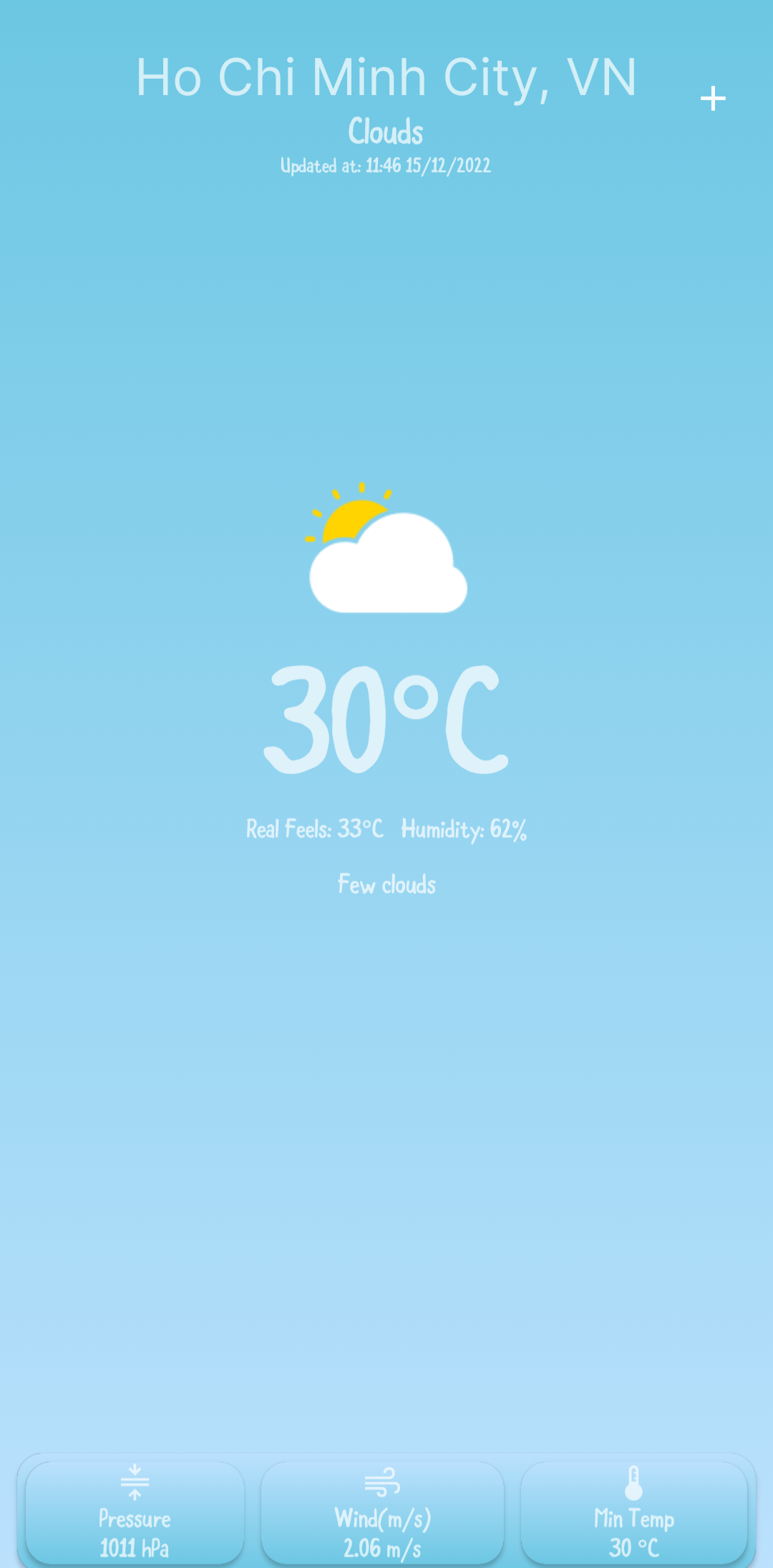Image resolution: width=773 pixels, height=1568 pixels.
Task: Tap the Clouds condition label
Action: pos(386,132)
